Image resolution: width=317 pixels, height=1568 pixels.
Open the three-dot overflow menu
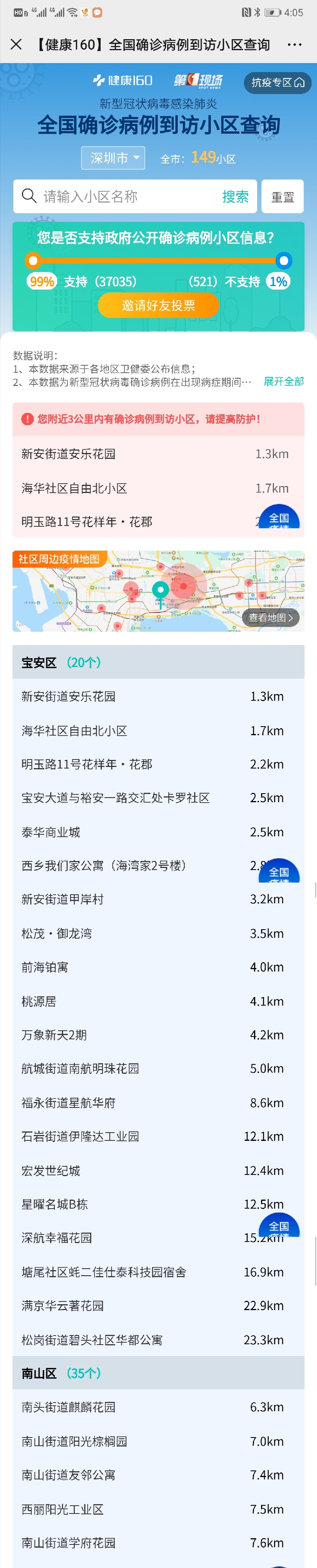[295, 44]
